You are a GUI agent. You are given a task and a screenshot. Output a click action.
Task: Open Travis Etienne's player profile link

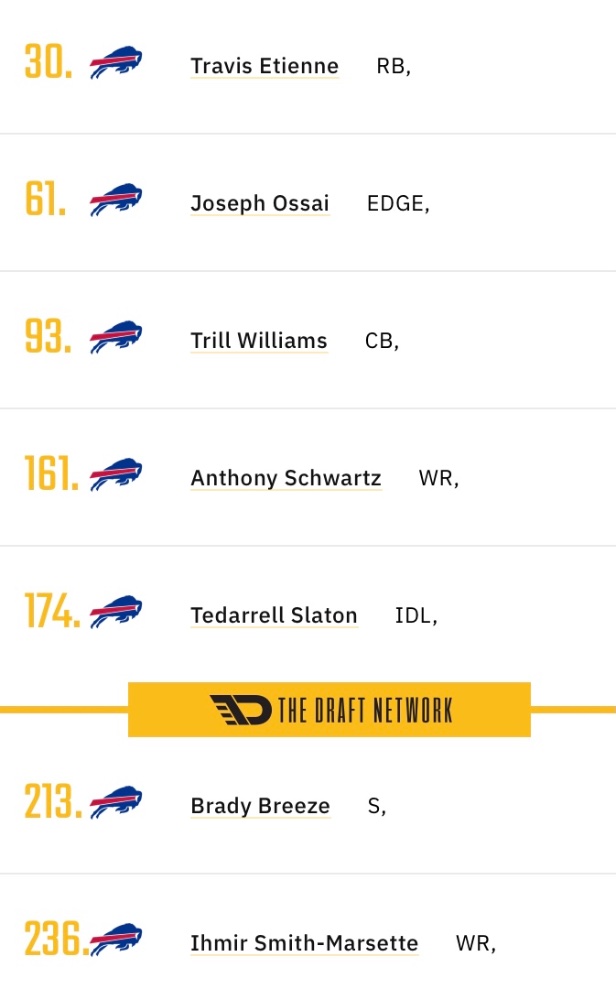click(x=265, y=66)
